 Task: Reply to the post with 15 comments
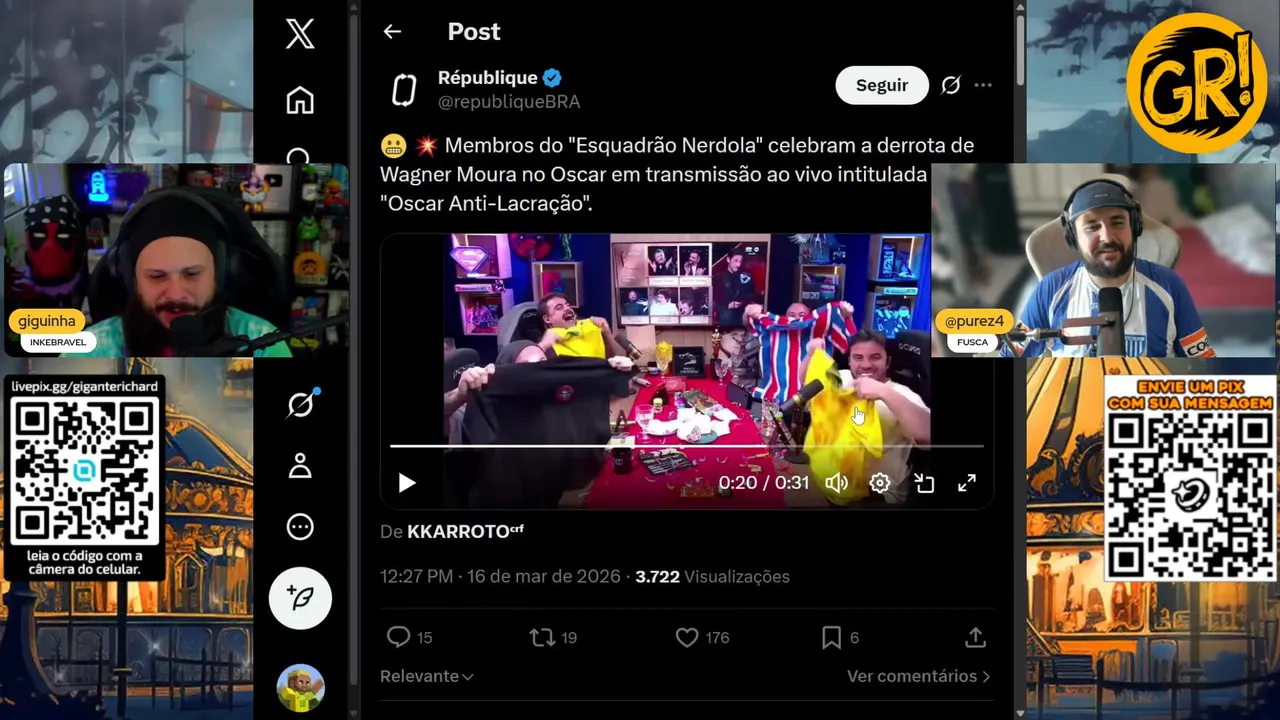click(x=399, y=637)
